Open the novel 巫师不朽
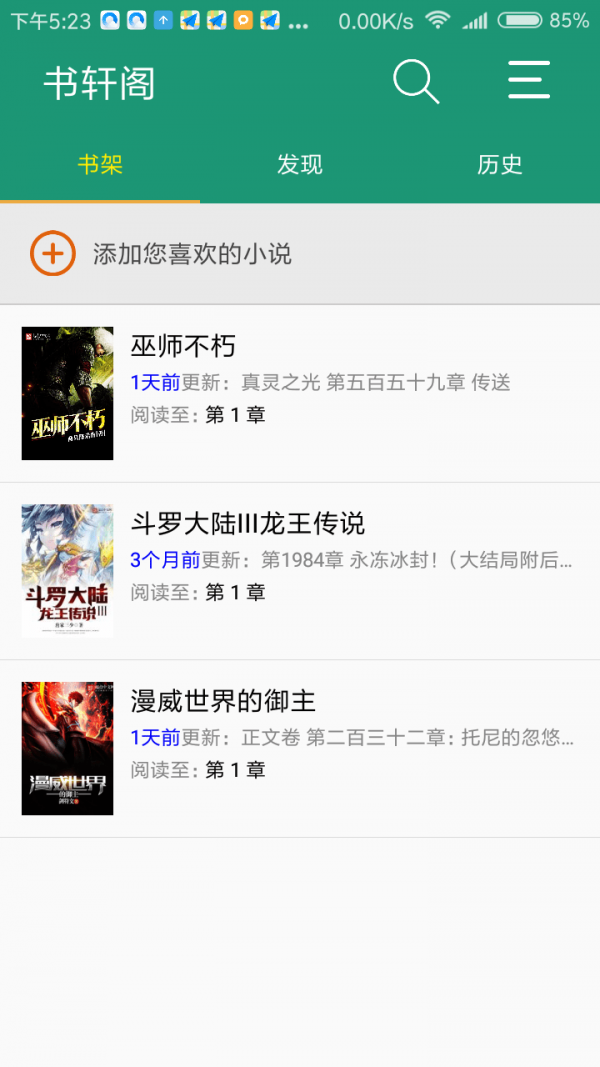600x1067 pixels. (300, 393)
